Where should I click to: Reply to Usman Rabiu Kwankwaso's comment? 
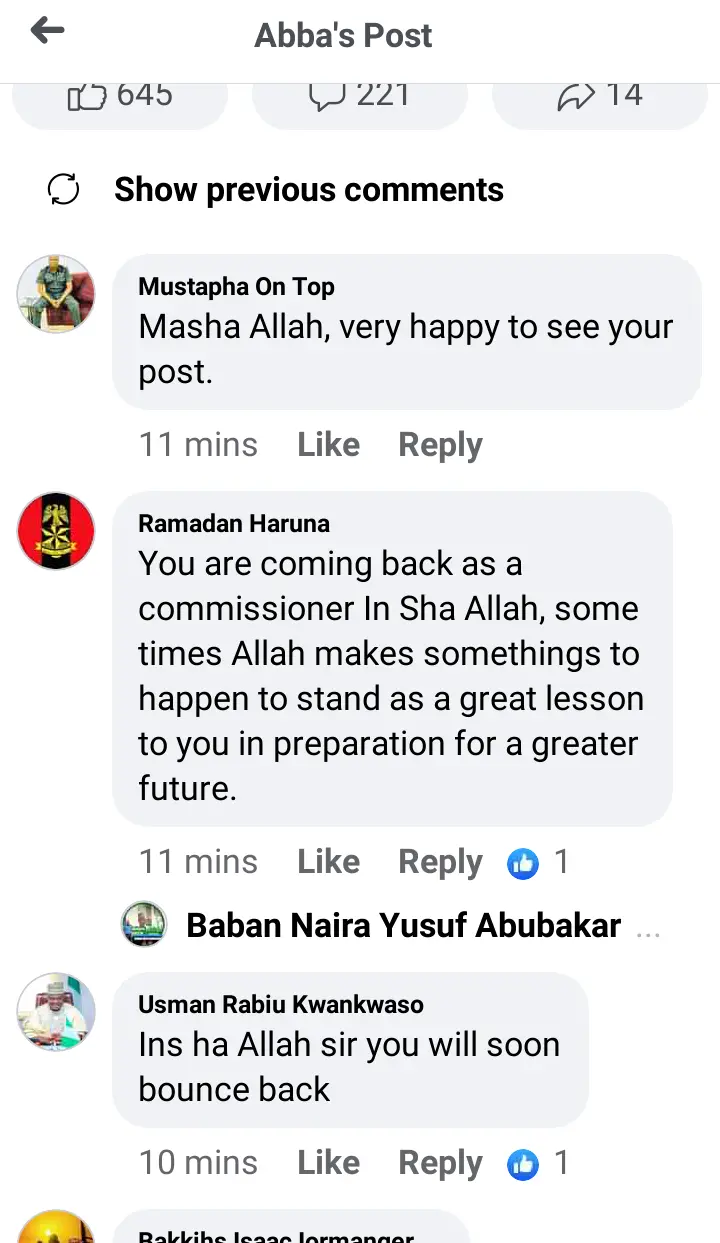[x=440, y=1163]
